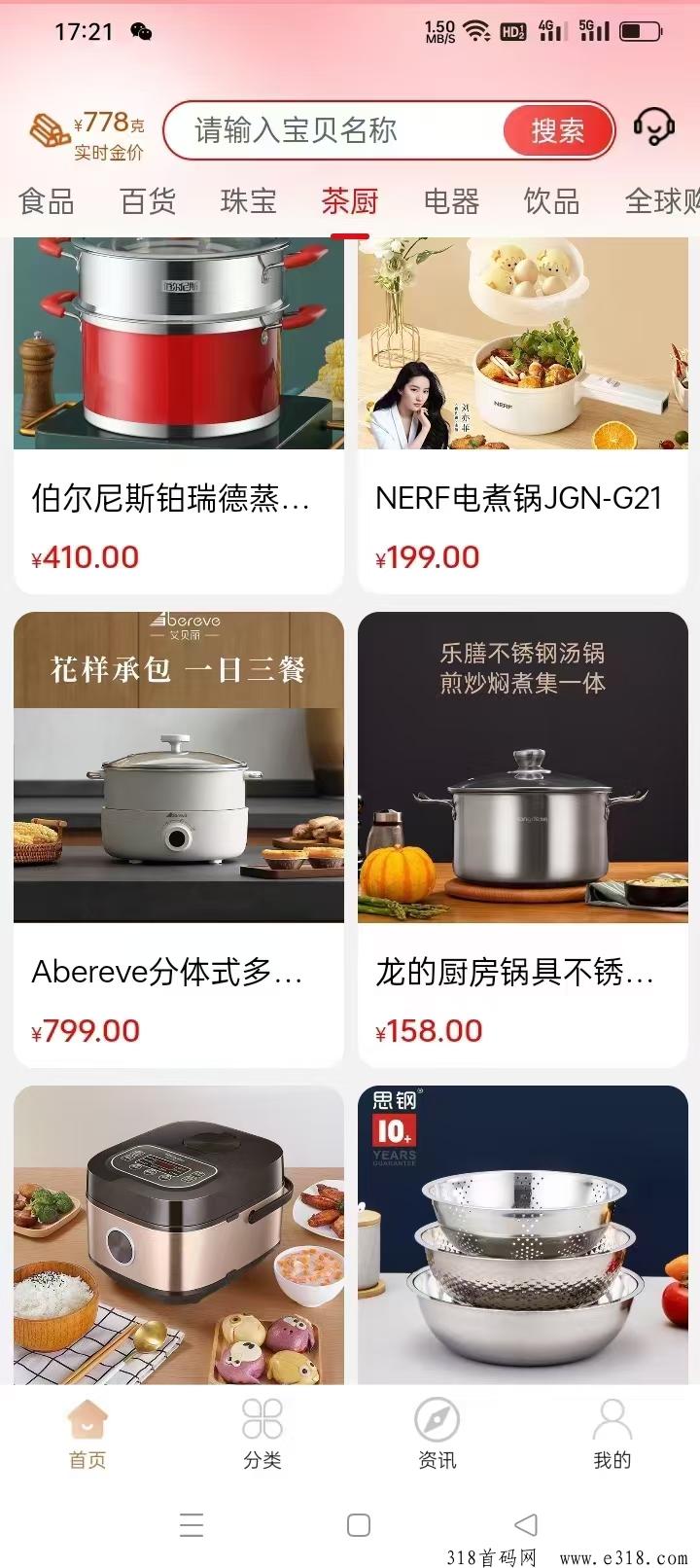The width and height of the screenshot is (700, 1568).
Task: View the 龙的厨房锅具不锈钢 pot product
Action: pyautogui.click(x=523, y=837)
